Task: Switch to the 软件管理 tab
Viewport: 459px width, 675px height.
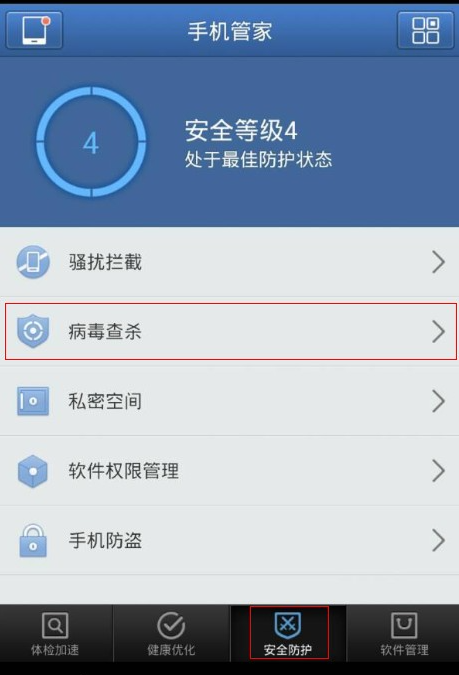Action: (403, 633)
